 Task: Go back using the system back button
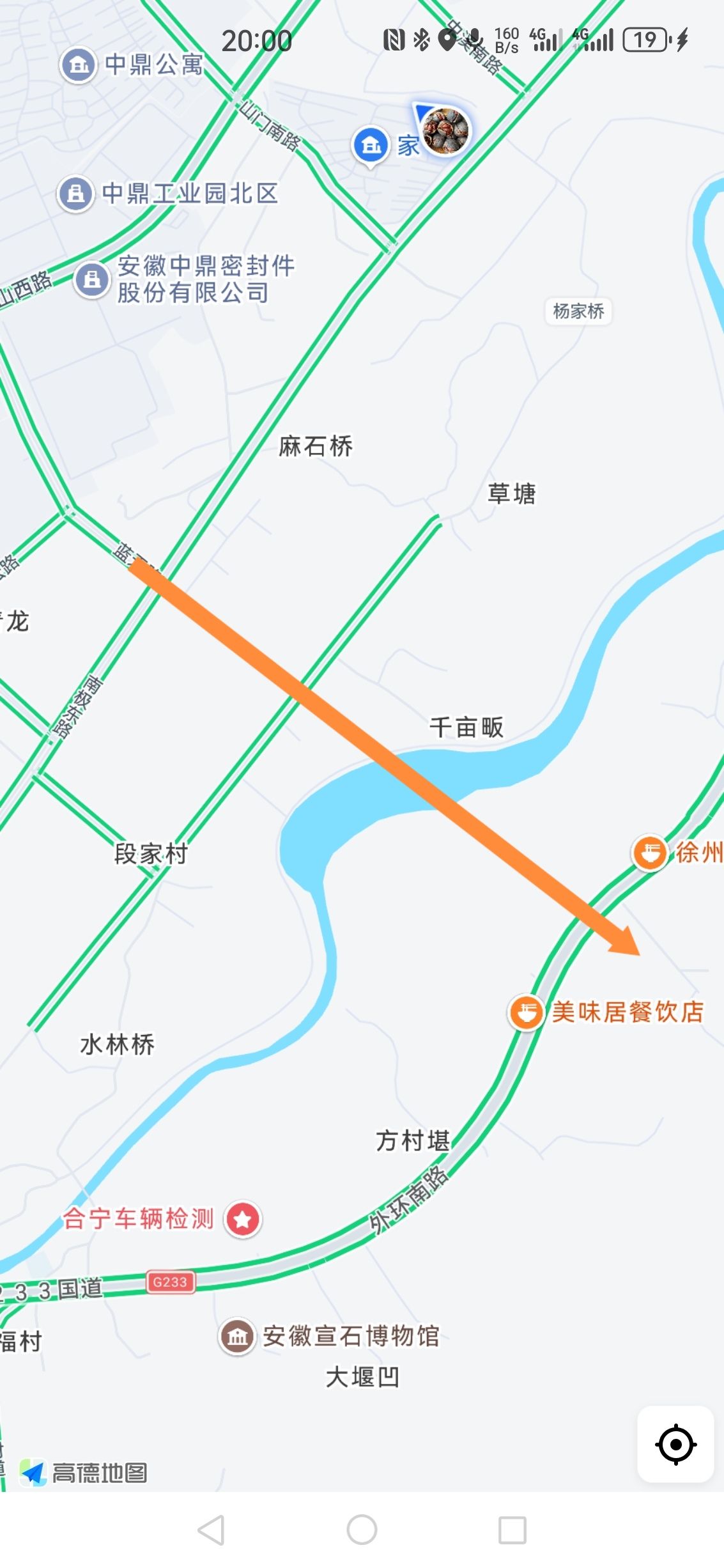click(x=211, y=1530)
